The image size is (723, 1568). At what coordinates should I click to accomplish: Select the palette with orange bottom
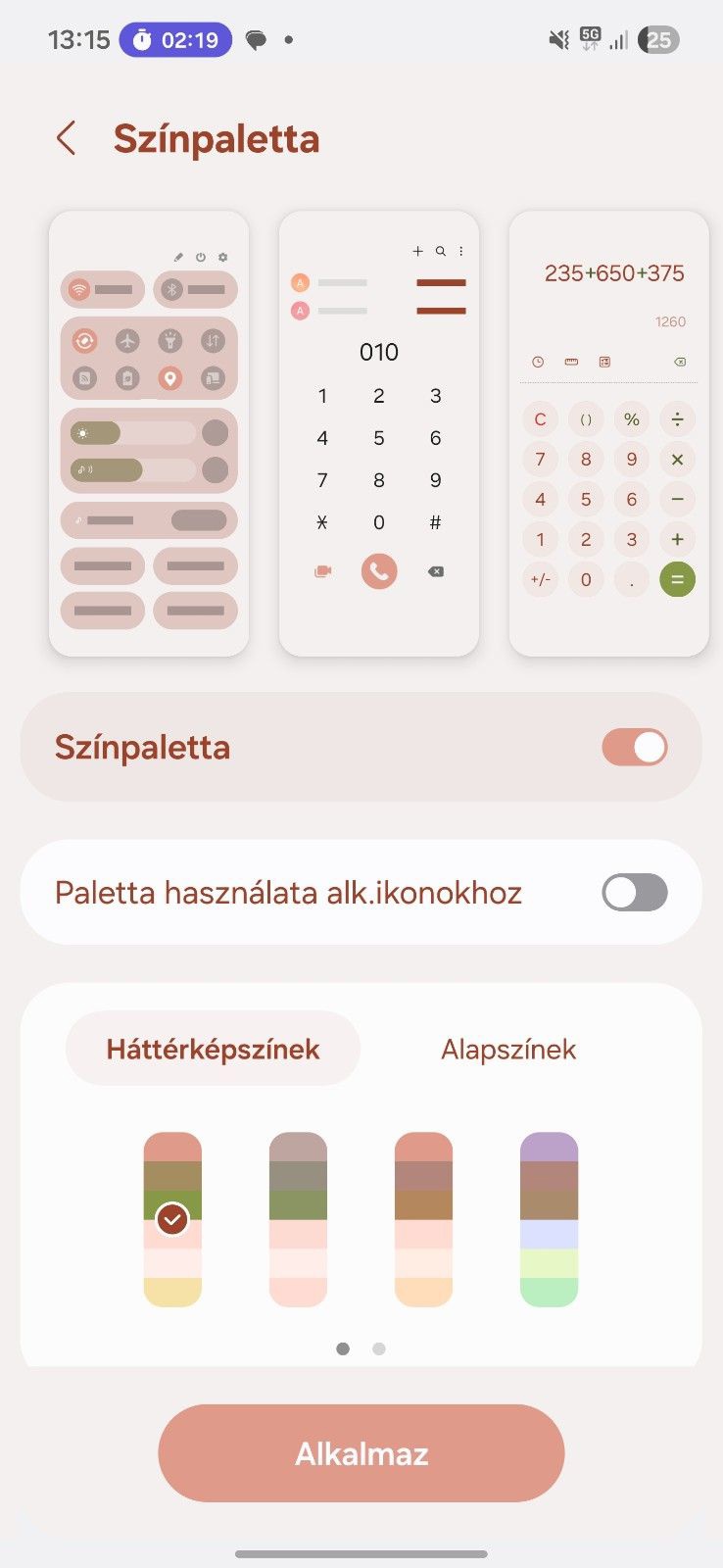pos(423,1219)
